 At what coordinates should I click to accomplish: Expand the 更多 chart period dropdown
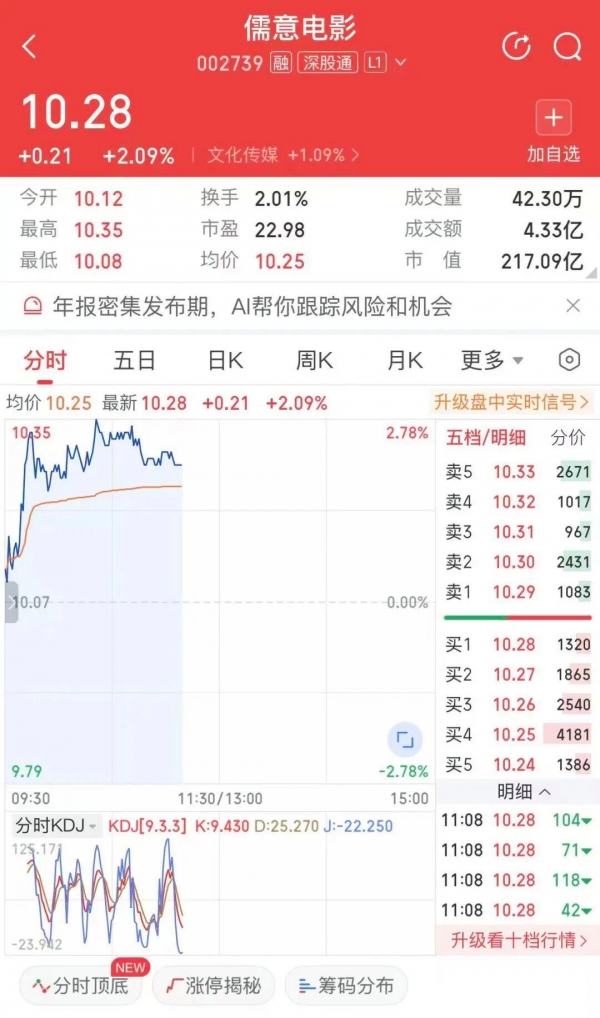(x=492, y=360)
